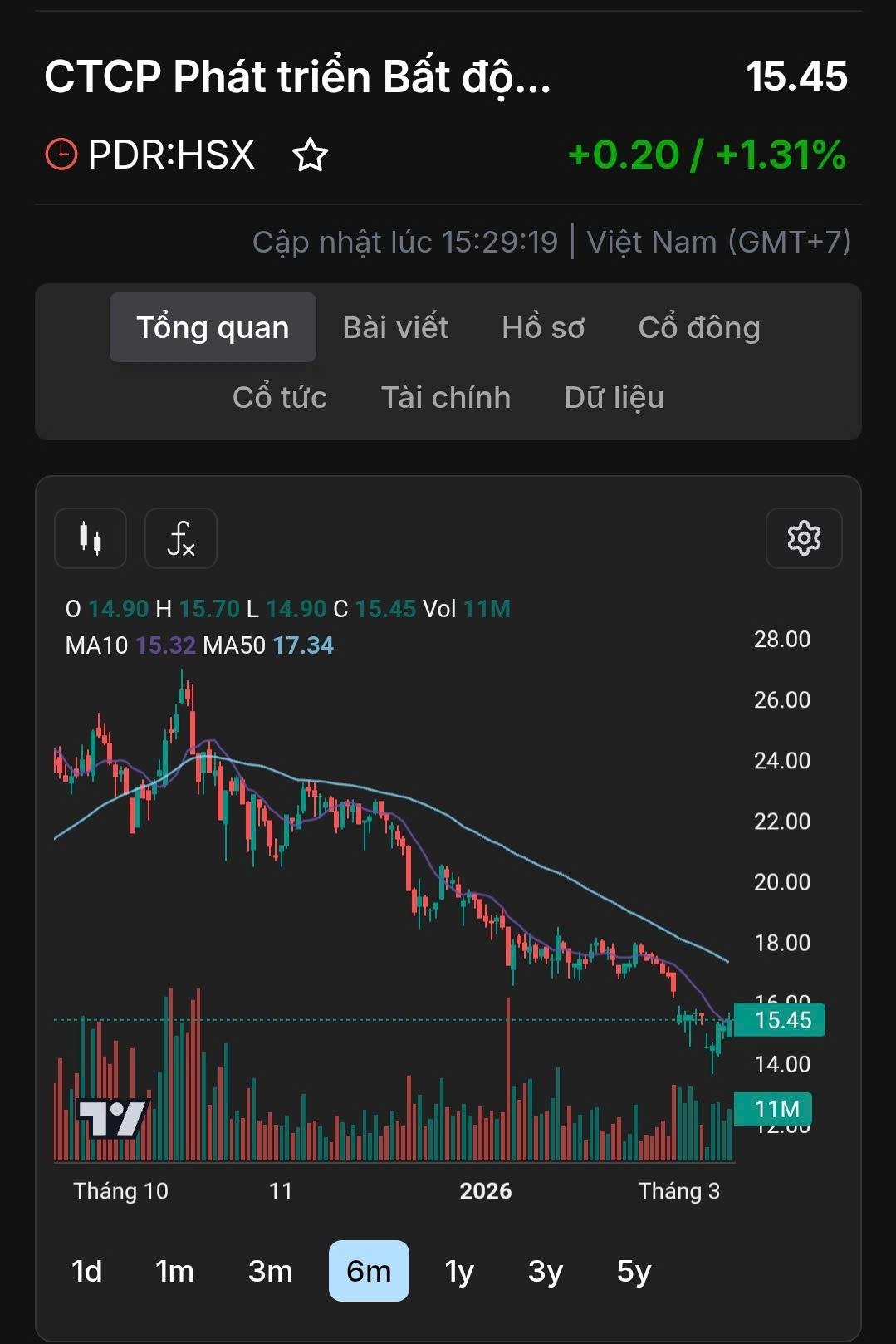Display the 5y price history
The height and width of the screenshot is (1344, 896).
(x=634, y=1271)
